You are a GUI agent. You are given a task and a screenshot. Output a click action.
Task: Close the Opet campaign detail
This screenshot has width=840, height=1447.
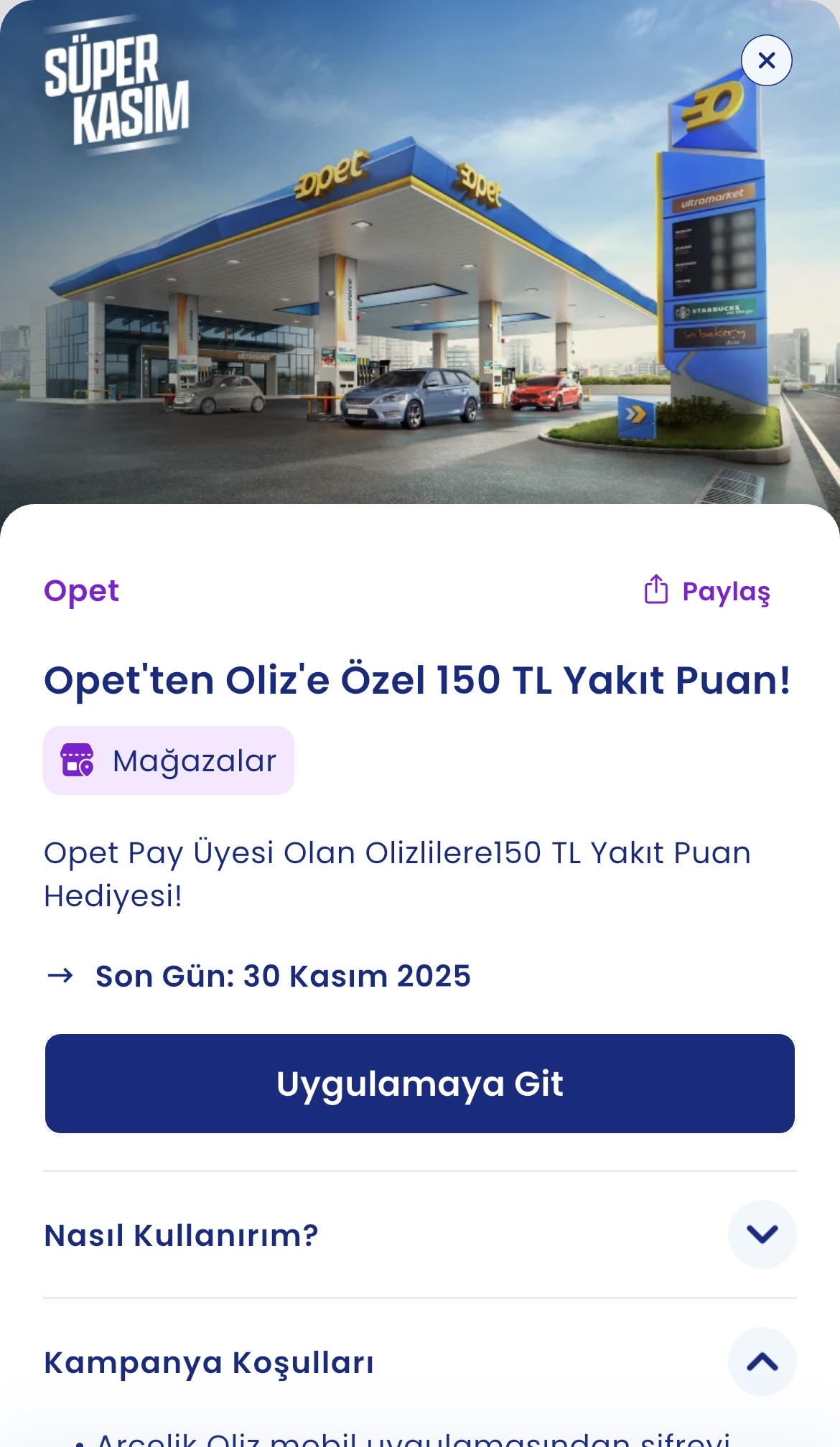point(766,60)
